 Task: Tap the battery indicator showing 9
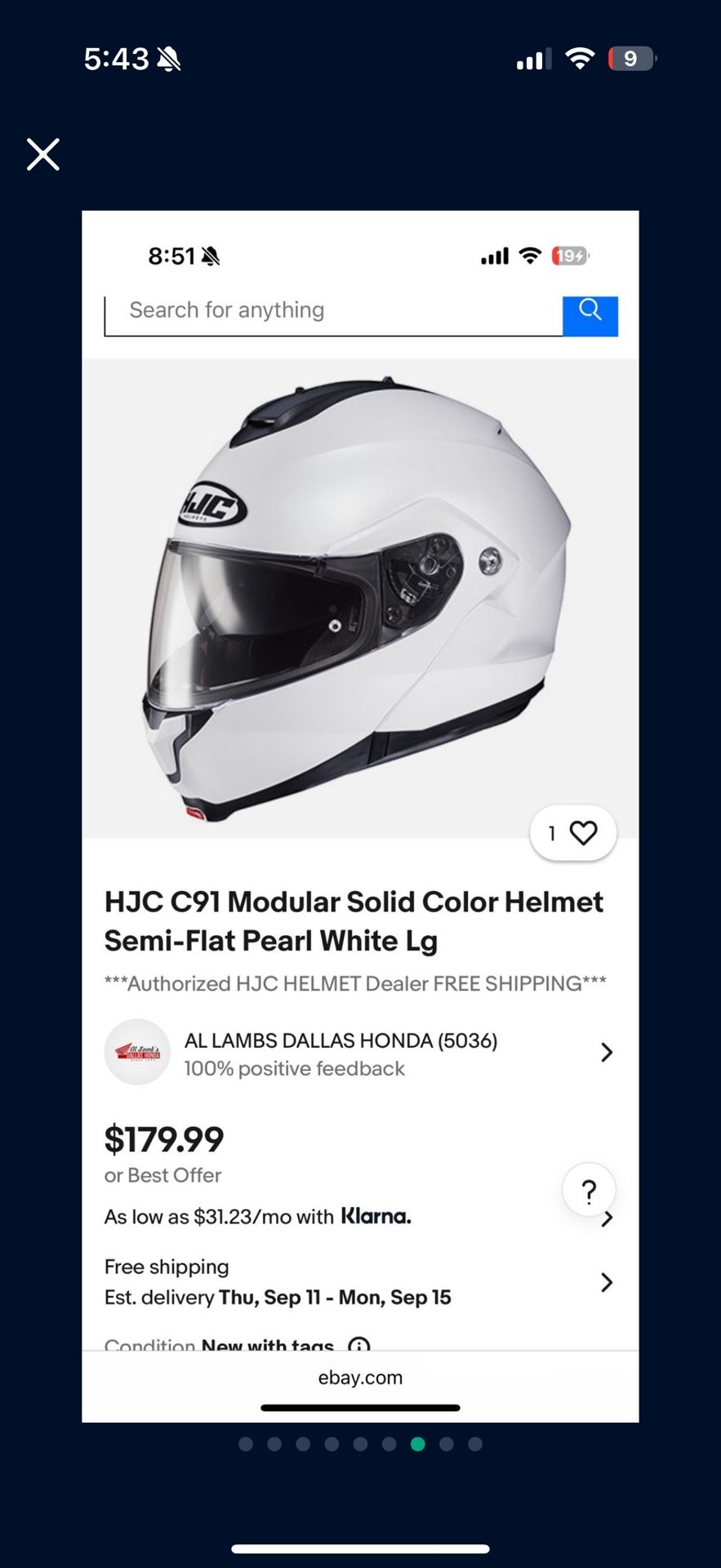point(631,57)
